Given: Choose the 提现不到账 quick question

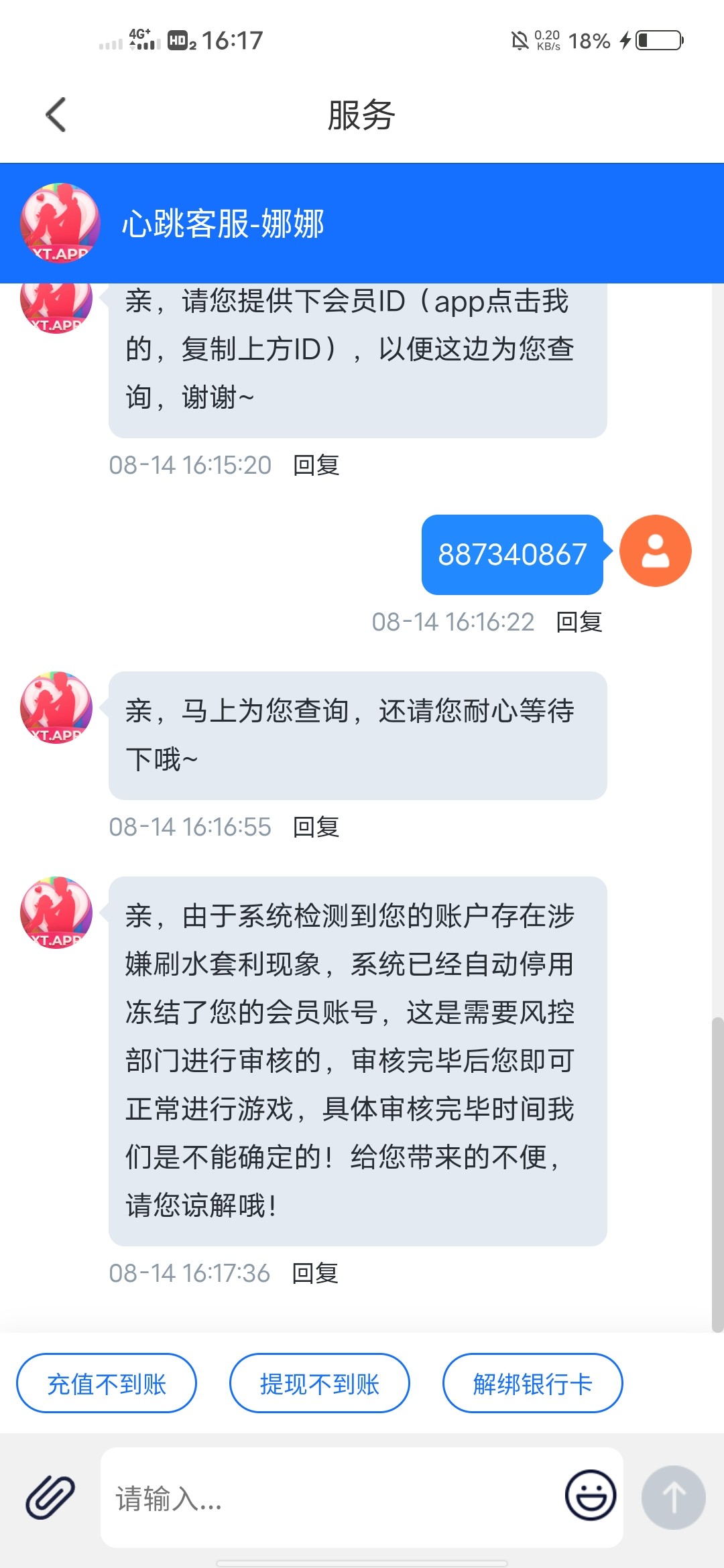Looking at the screenshot, I should (320, 1383).
